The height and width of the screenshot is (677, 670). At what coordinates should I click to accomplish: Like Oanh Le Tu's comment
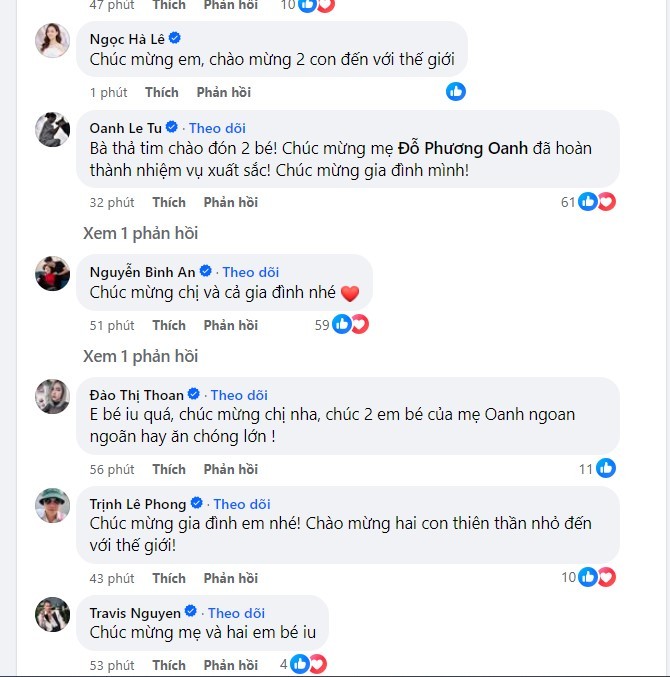tap(169, 202)
